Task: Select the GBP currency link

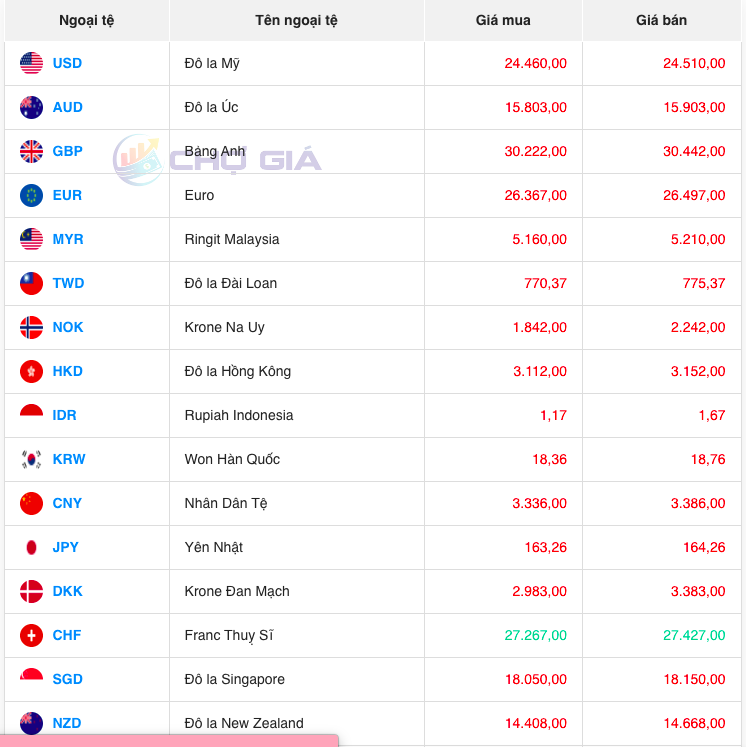Action: 67,151
